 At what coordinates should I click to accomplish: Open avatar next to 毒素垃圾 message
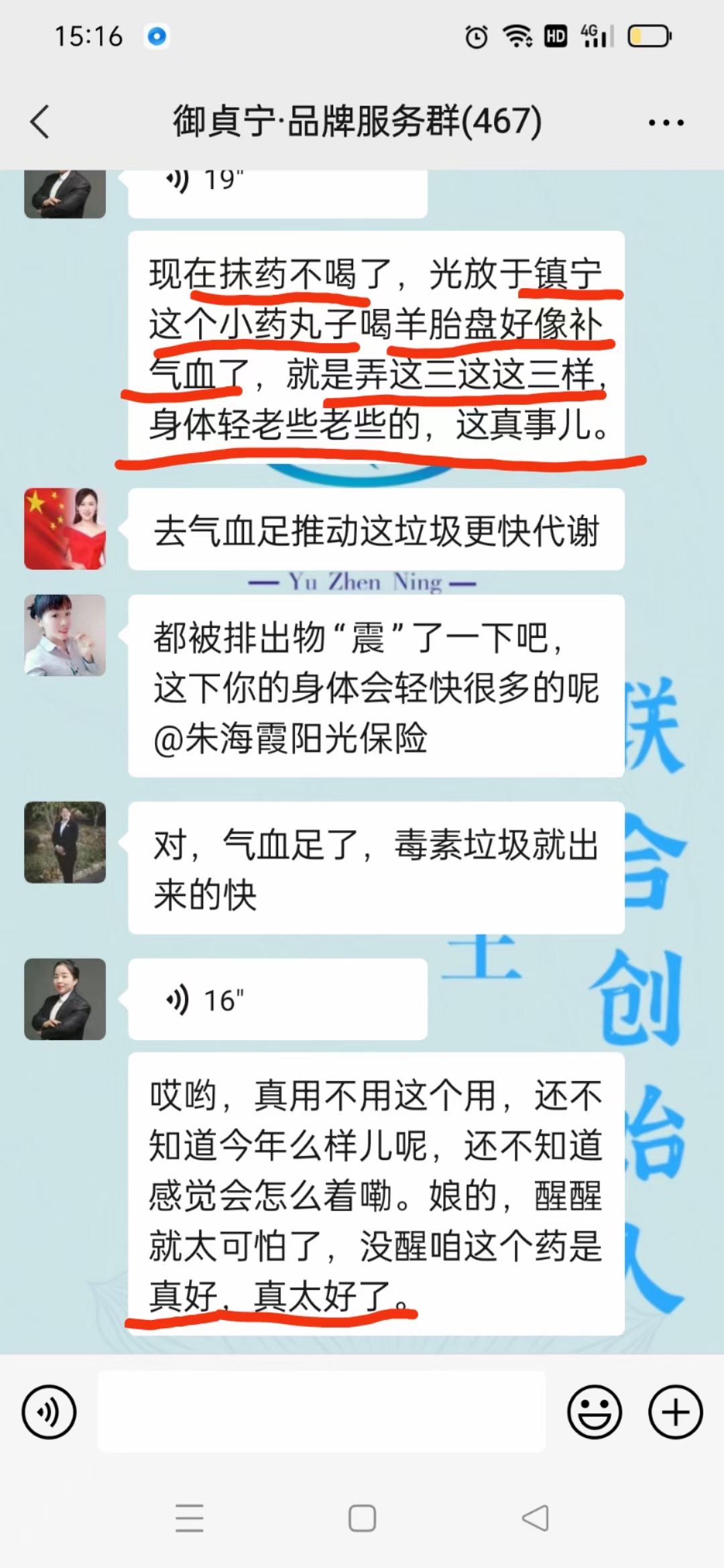(65, 842)
